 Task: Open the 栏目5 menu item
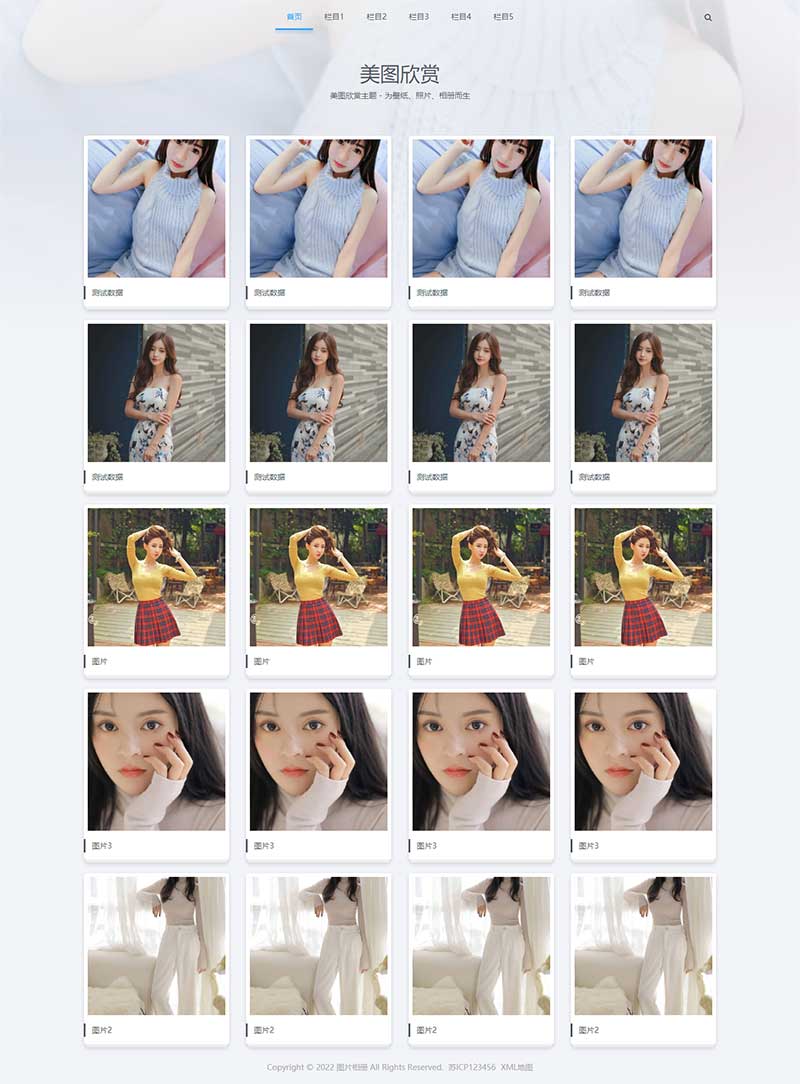point(504,16)
